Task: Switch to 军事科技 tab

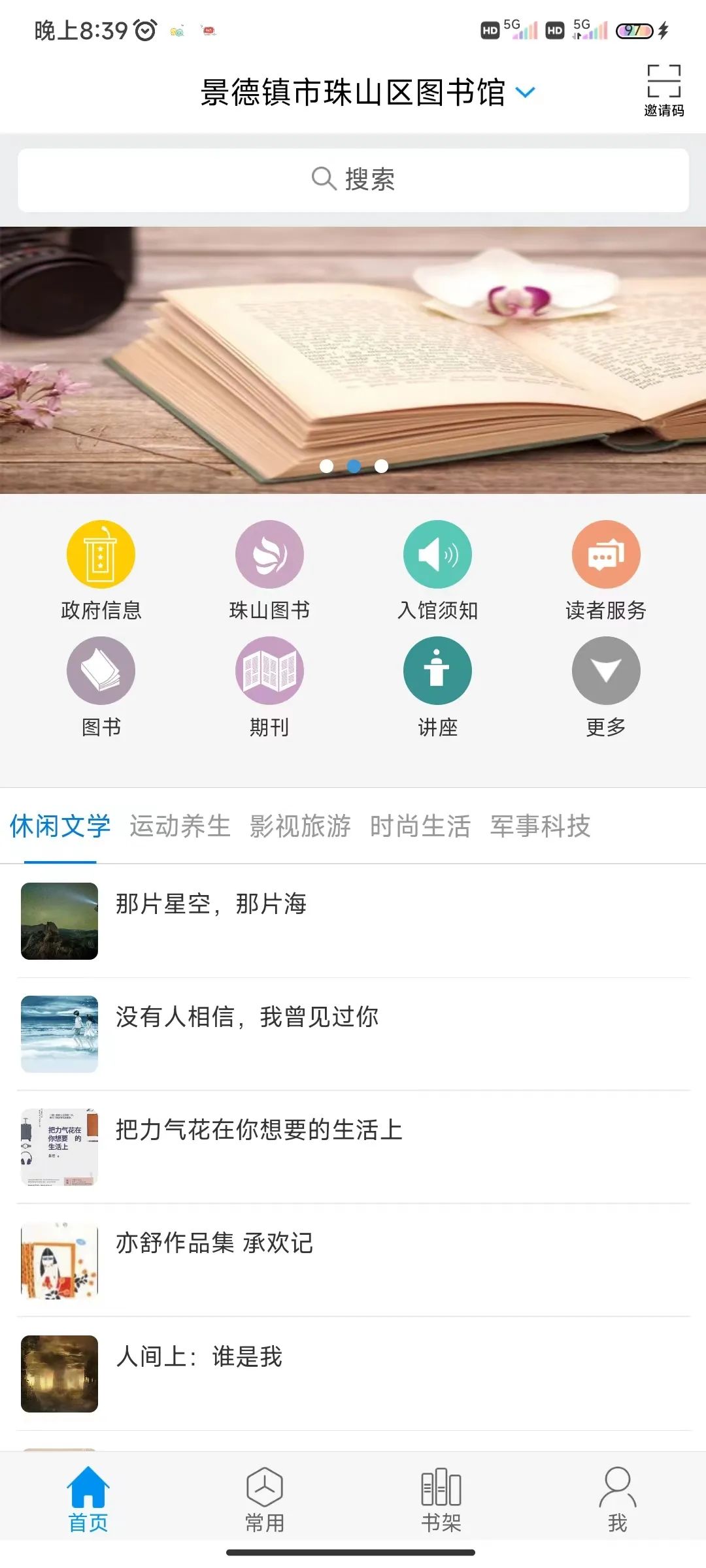Action: tap(540, 826)
